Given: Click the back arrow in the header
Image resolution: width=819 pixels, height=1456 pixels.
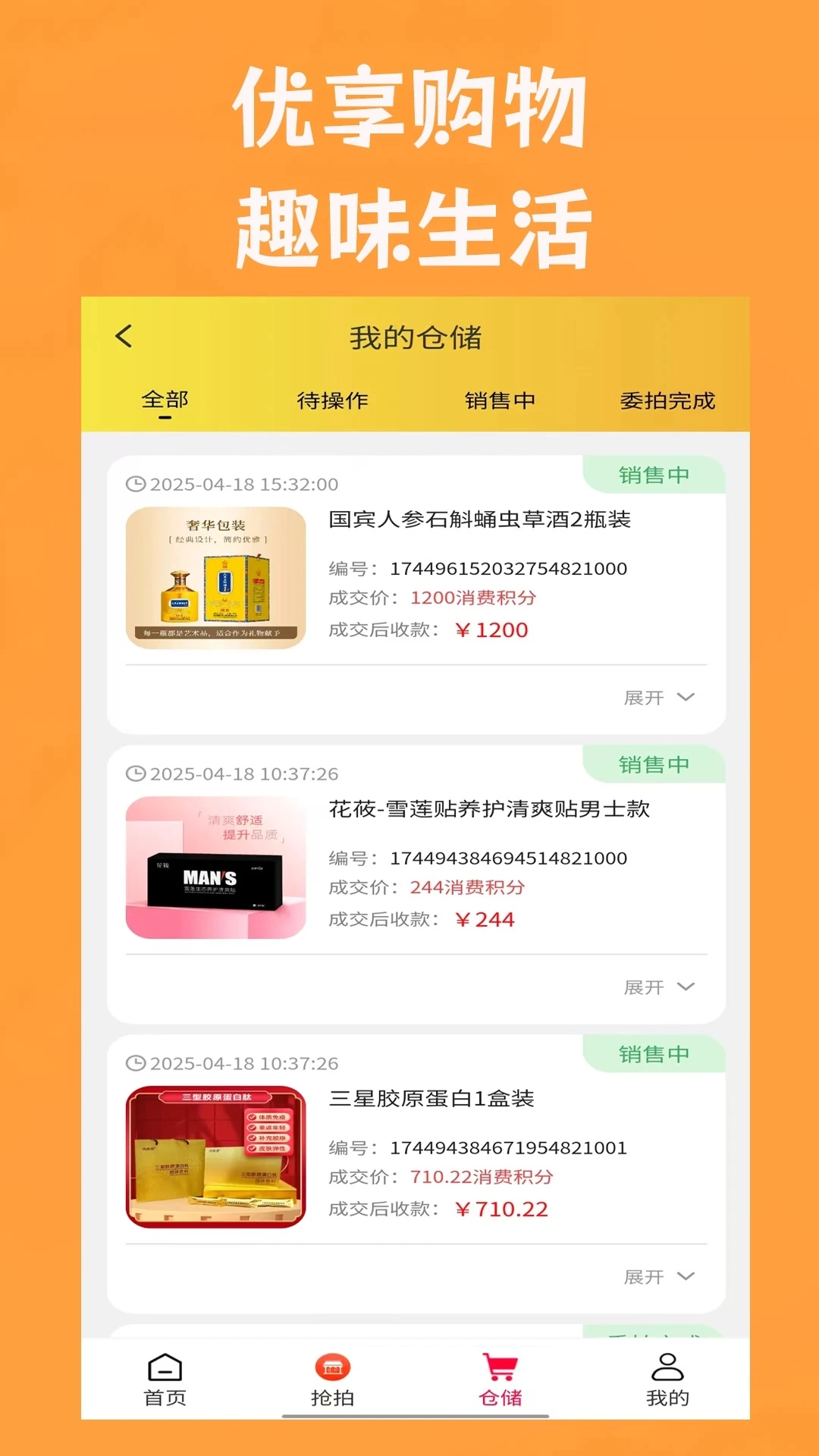Looking at the screenshot, I should click(x=126, y=336).
